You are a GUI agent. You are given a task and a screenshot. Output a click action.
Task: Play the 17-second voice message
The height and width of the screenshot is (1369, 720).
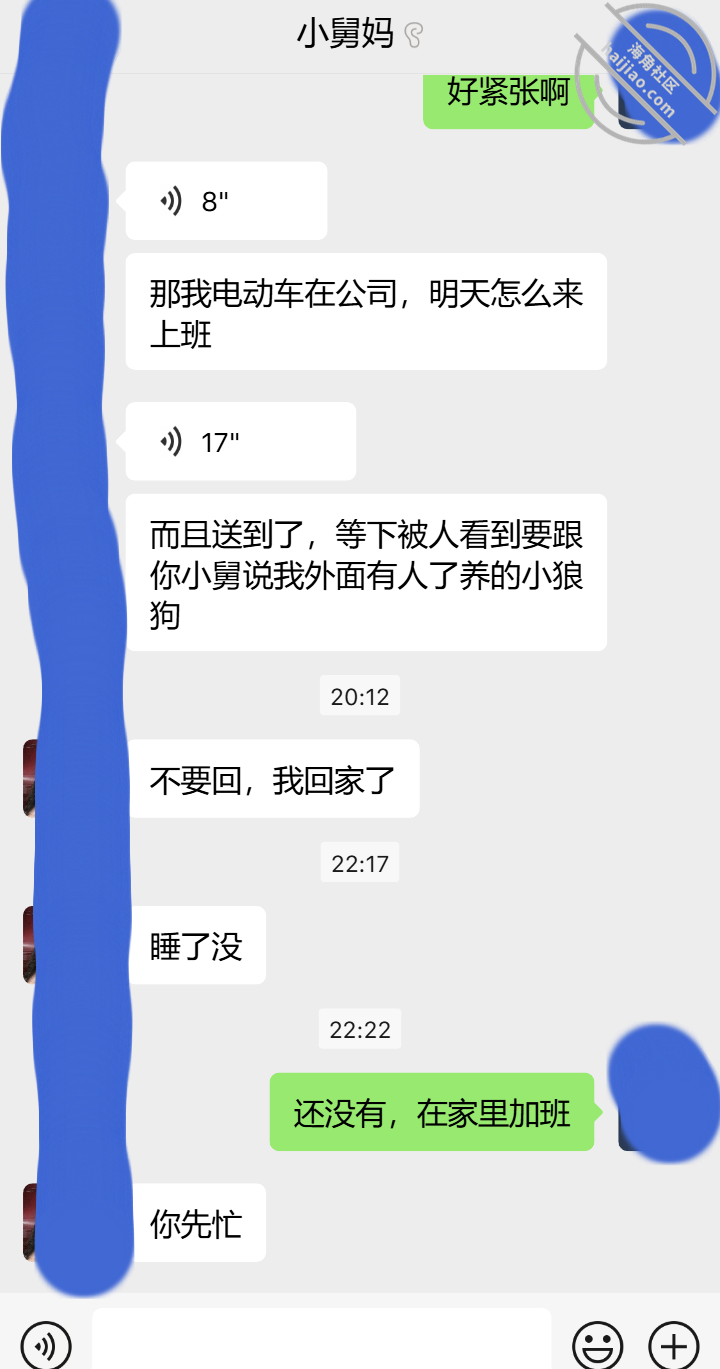click(x=240, y=441)
